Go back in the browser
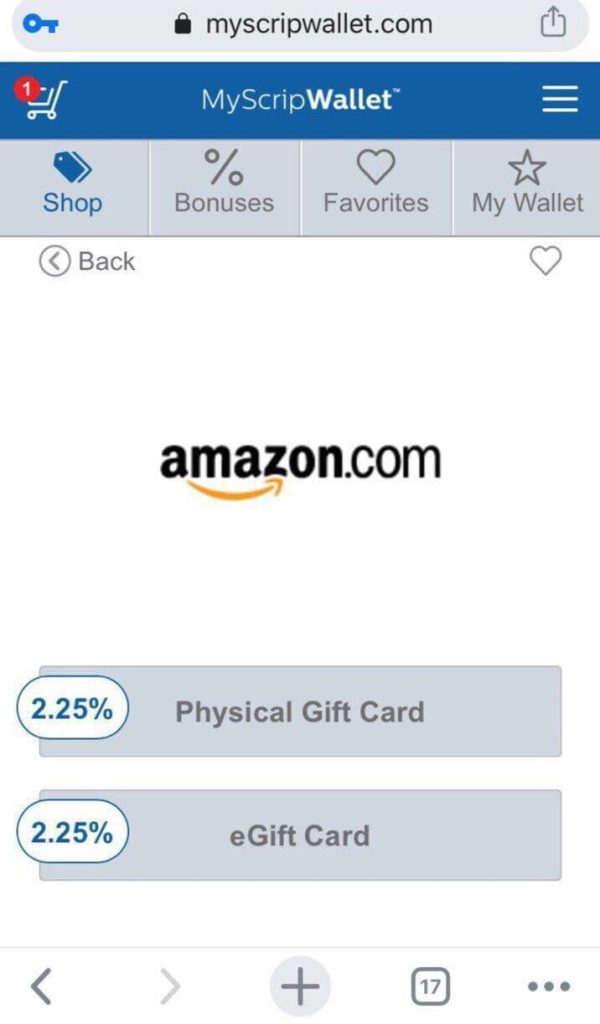Screen dimensions: 600x1024 [x=41, y=985]
